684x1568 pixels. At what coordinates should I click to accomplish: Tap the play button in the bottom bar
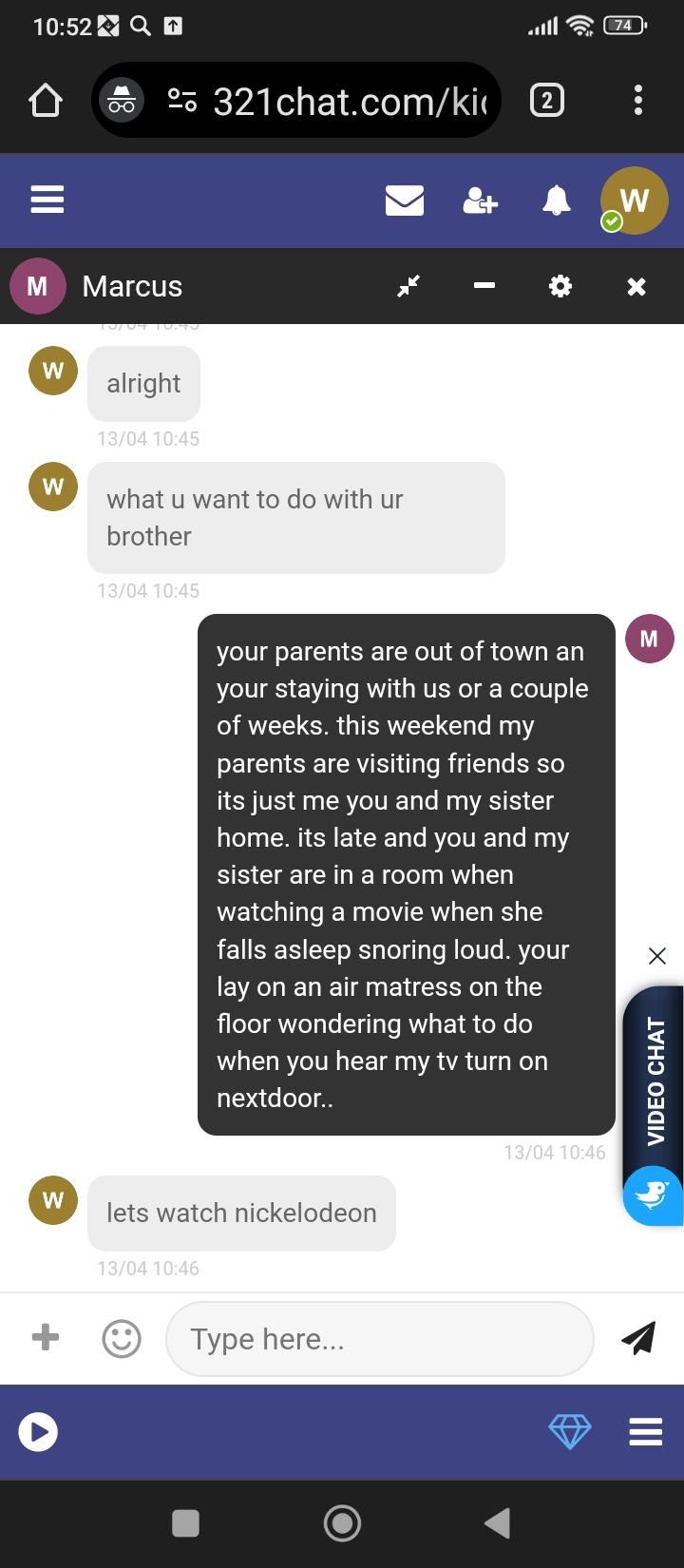coord(39,1431)
